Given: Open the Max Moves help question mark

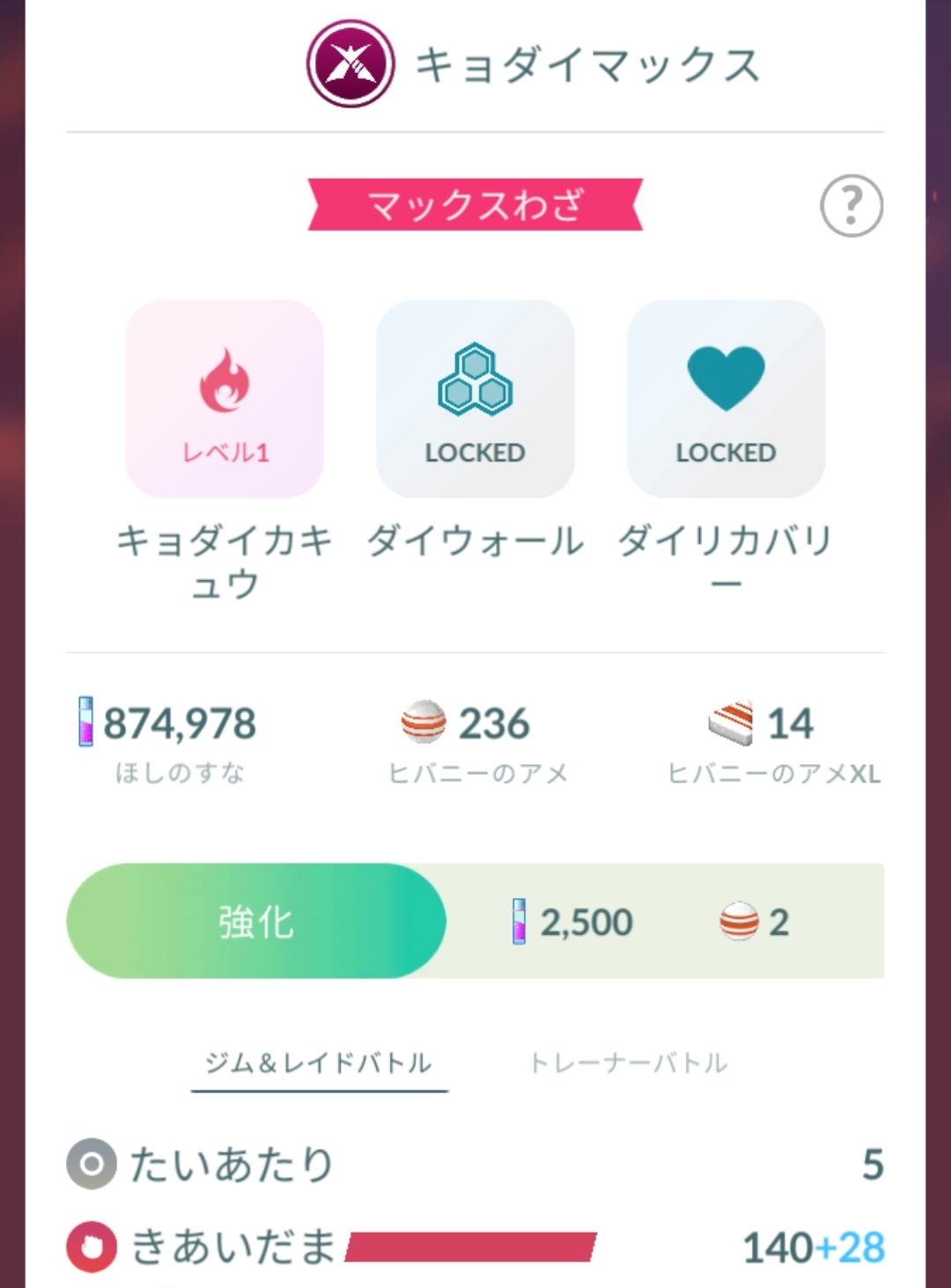Looking at the screenshot, I should coord(851,206).
